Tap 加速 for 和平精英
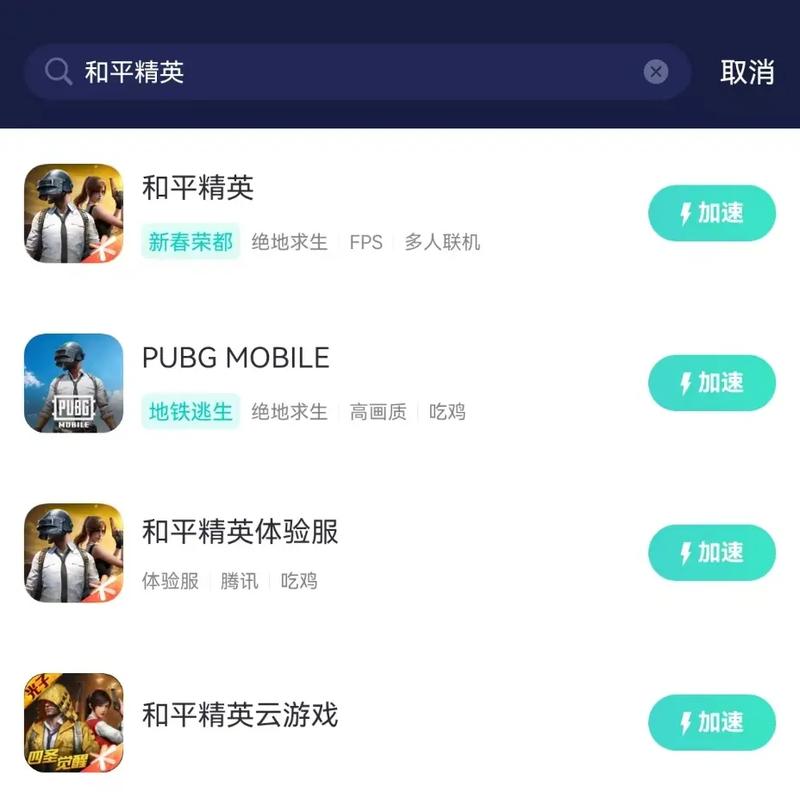The image size is (800, 805). coord(712,213)
